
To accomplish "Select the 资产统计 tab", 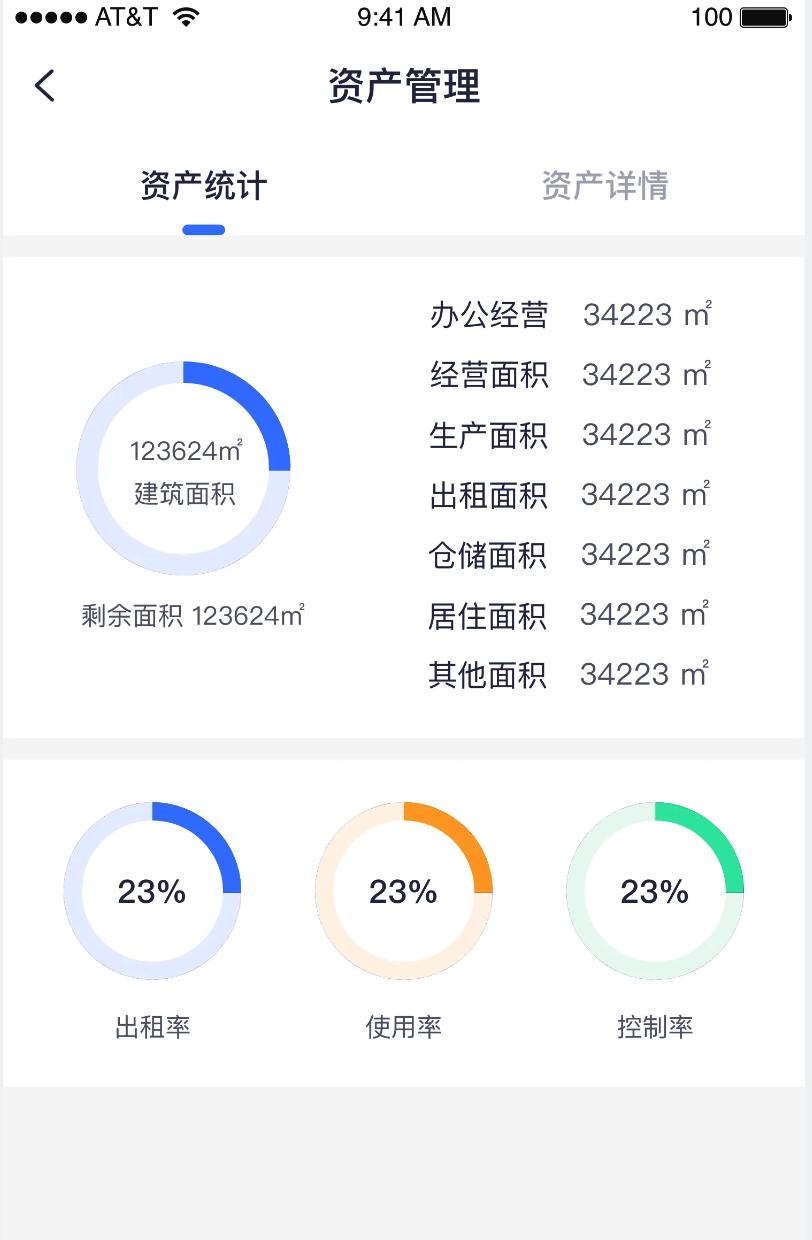I will pyautogui.click(x=203, y=186).
